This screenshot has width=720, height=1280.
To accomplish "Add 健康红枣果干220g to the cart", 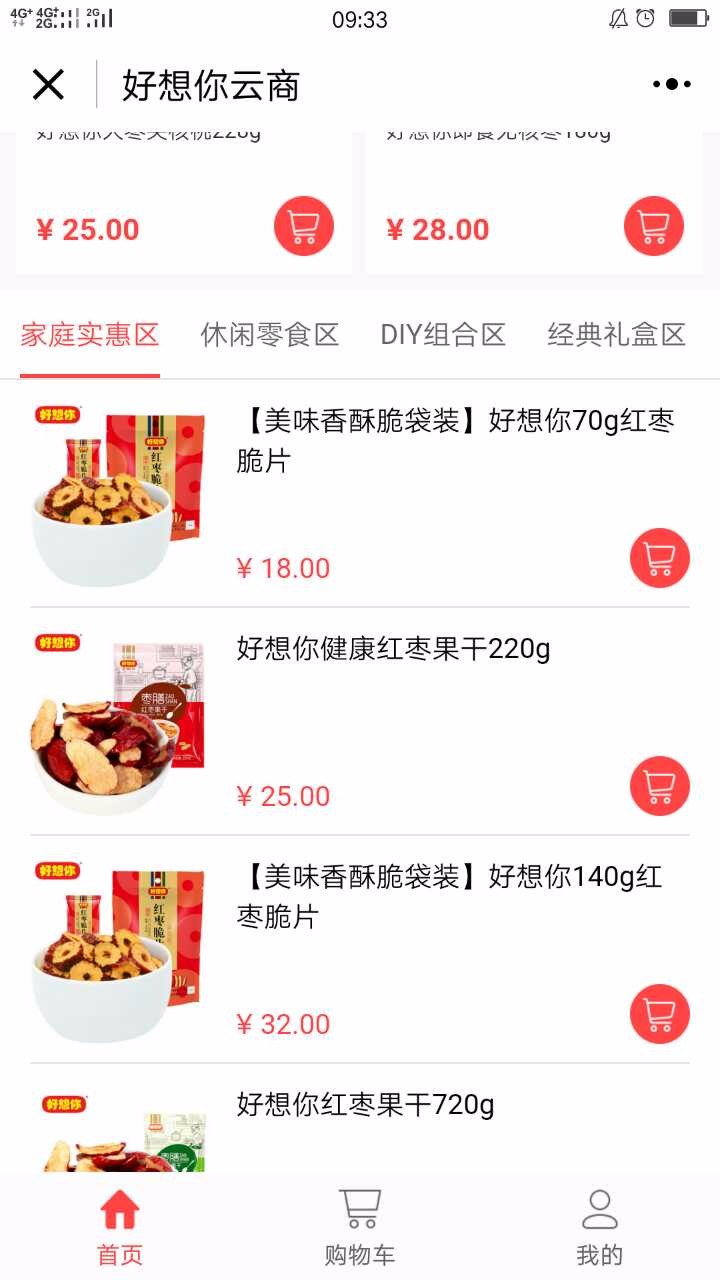I will pos(660,786).
